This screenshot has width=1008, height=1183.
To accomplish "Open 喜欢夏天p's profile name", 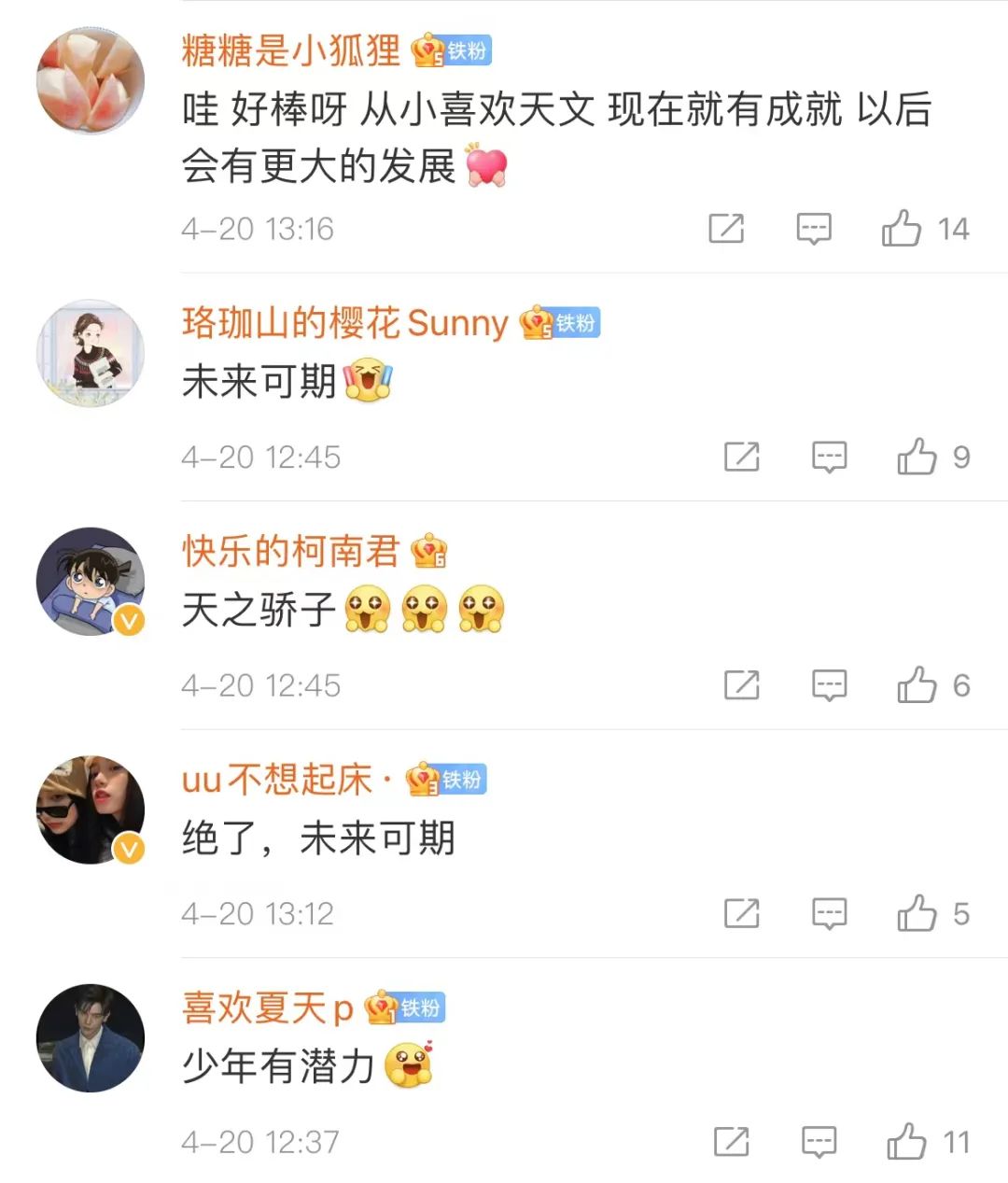I will coord(267,1008).
